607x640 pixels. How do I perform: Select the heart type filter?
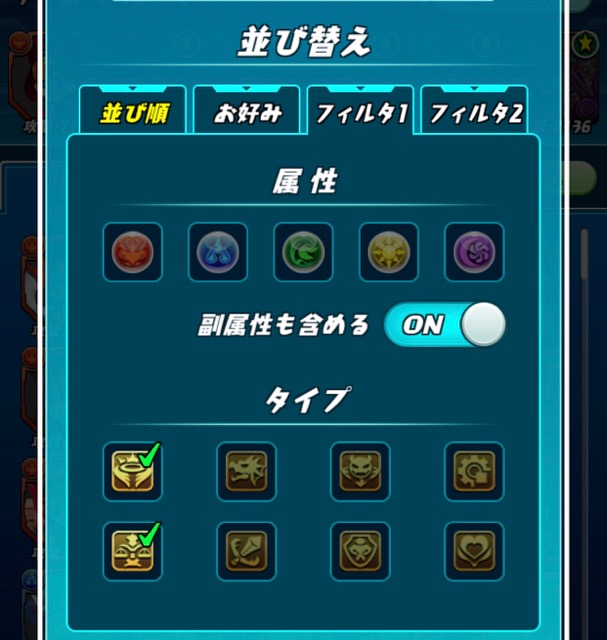pos(474,551)
